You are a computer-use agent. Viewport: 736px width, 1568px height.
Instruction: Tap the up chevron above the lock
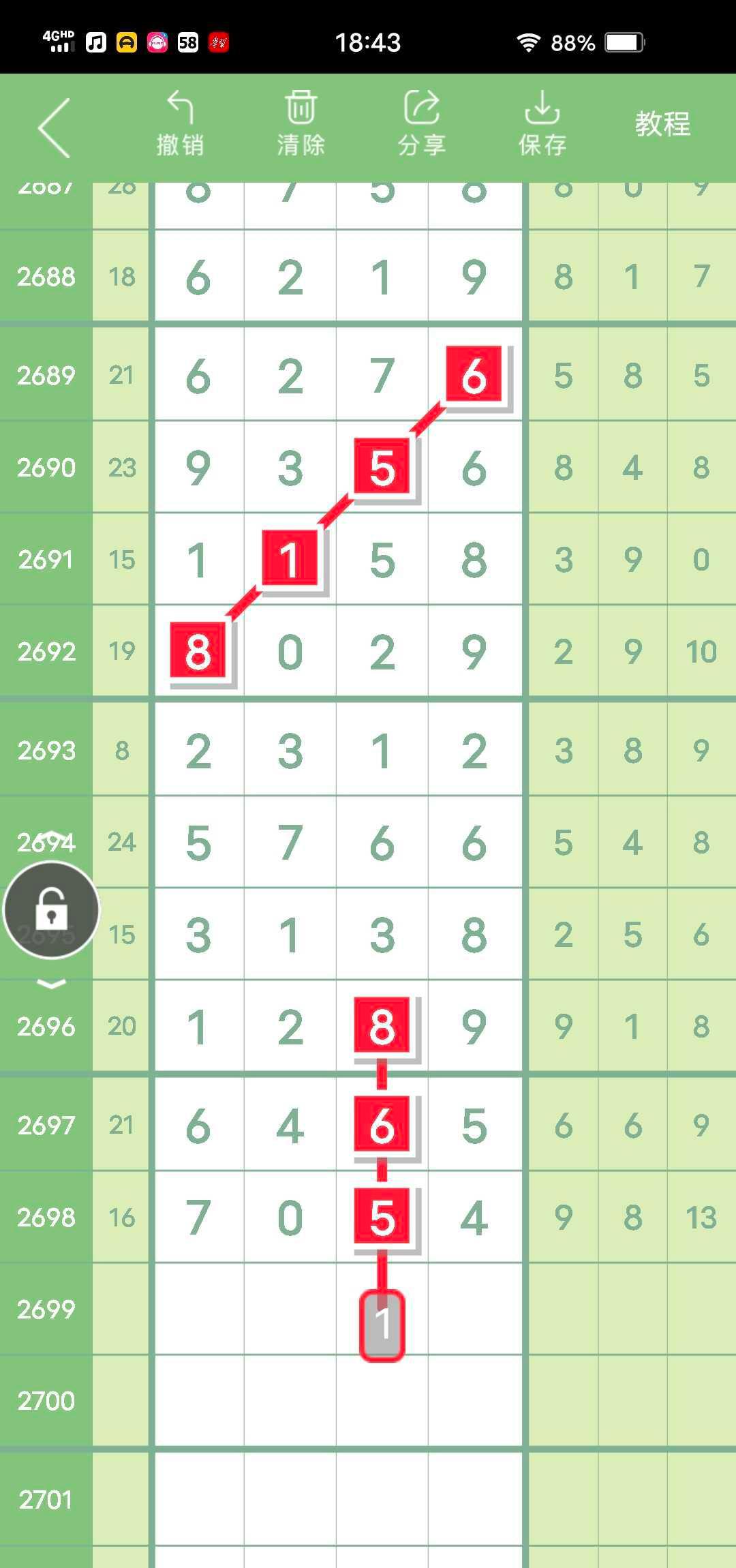click(52, 836)
